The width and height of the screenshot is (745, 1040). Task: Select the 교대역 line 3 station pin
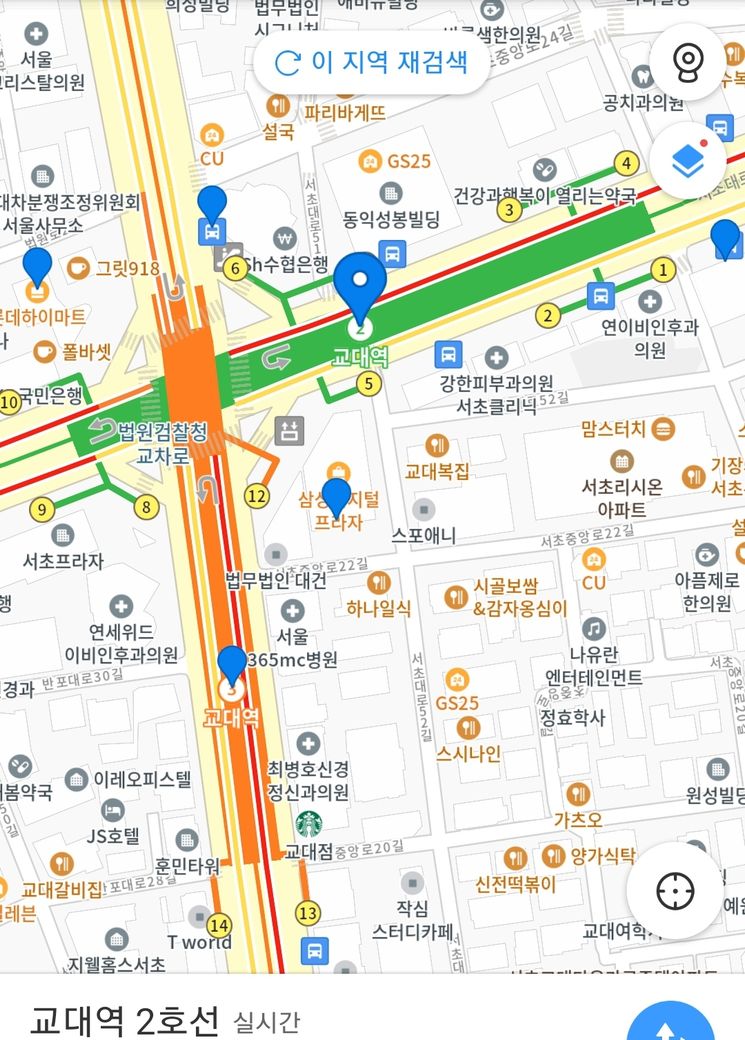(x=232, y=670)
